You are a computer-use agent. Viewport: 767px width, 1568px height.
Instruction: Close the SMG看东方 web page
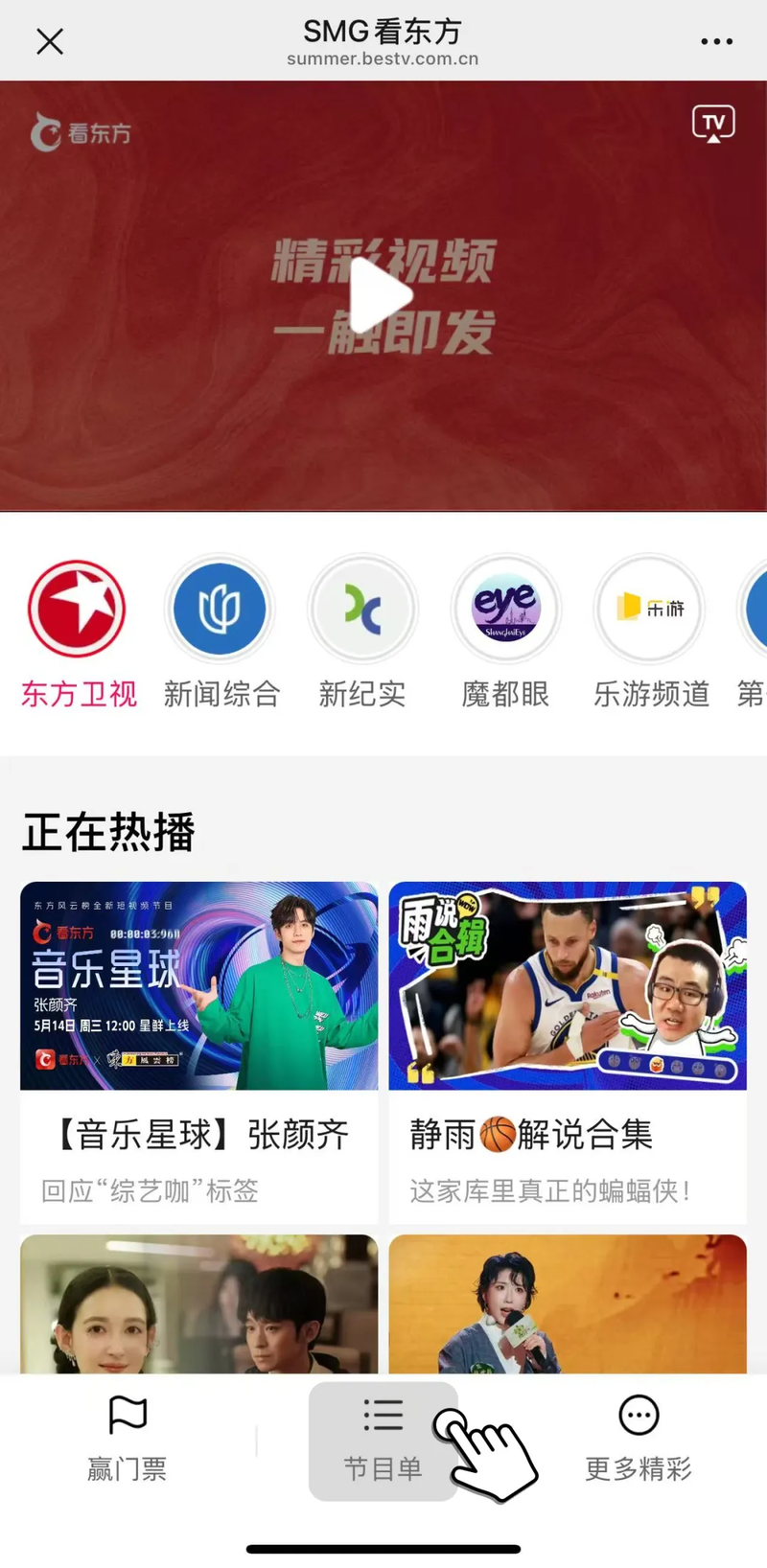50,41
